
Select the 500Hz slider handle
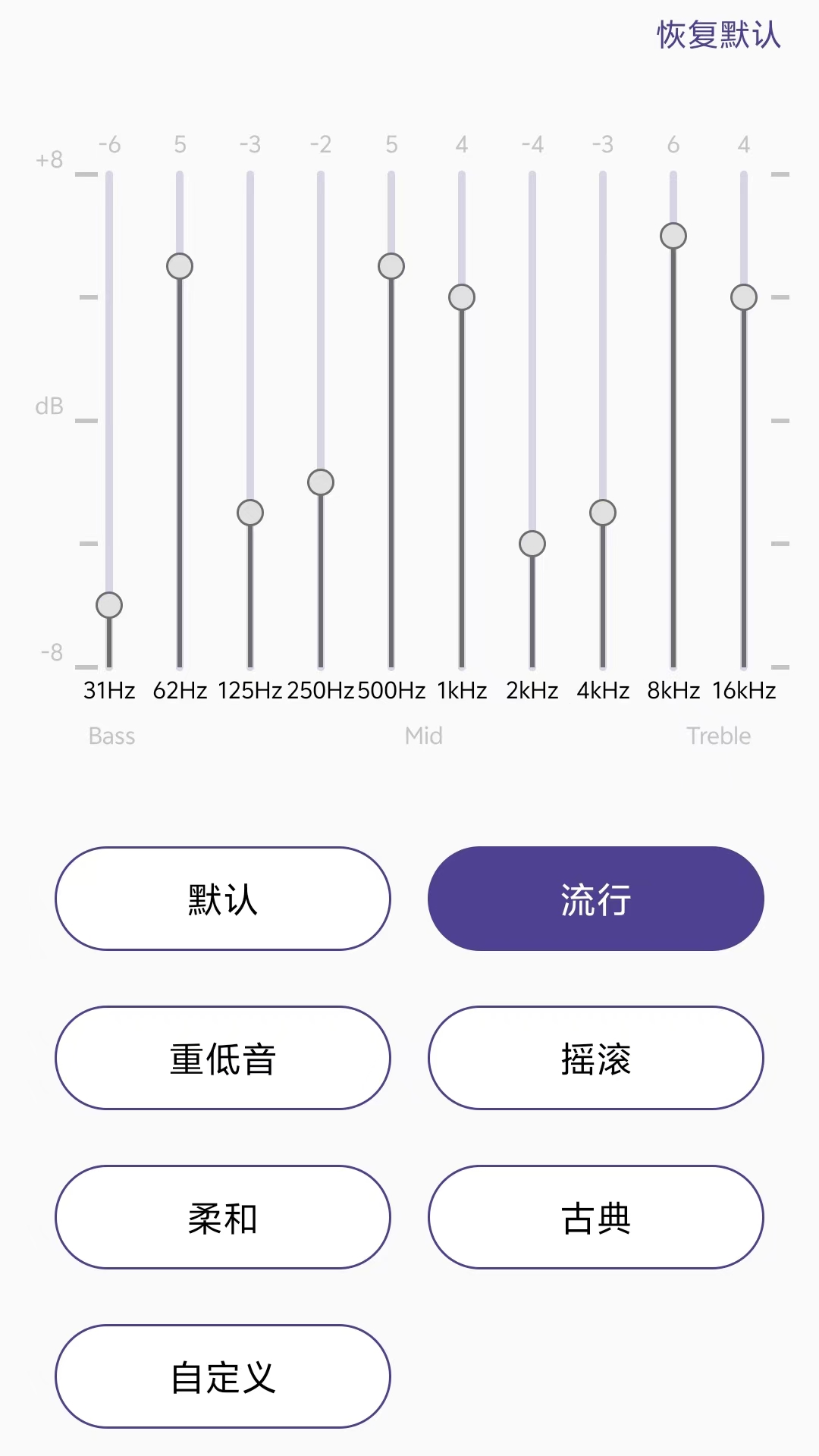tap(391, 267)
